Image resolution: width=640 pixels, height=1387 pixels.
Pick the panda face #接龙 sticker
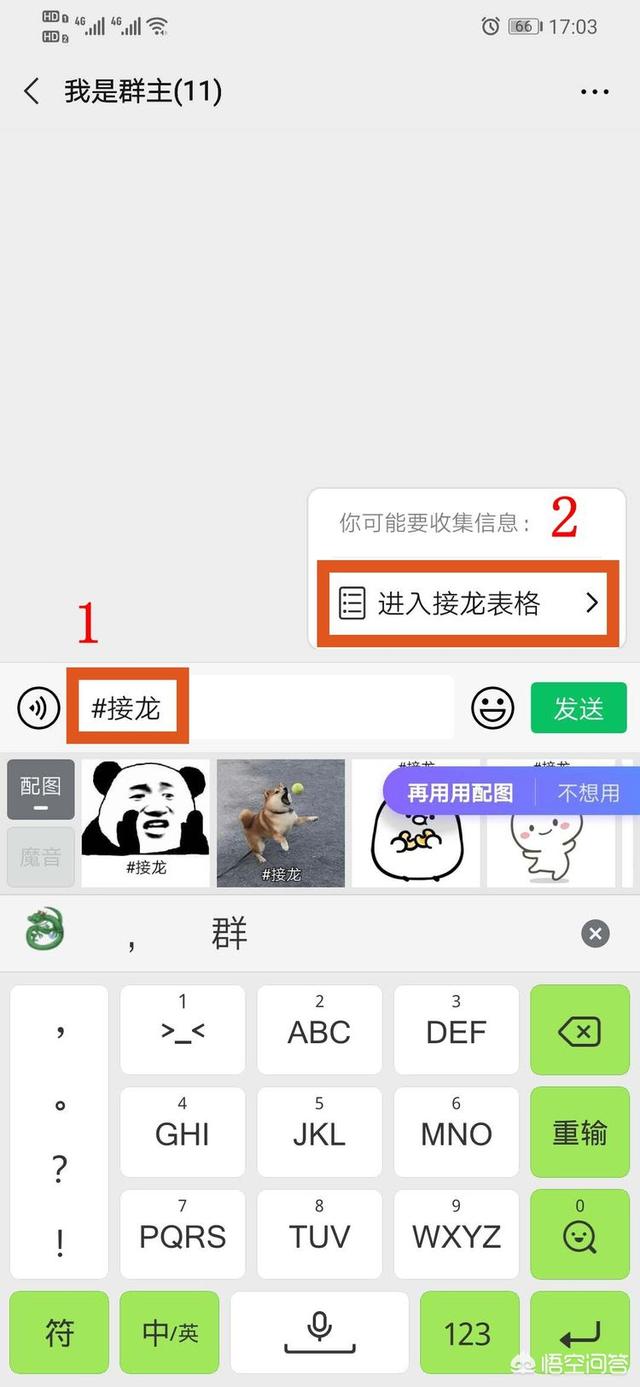click(146, 822)
